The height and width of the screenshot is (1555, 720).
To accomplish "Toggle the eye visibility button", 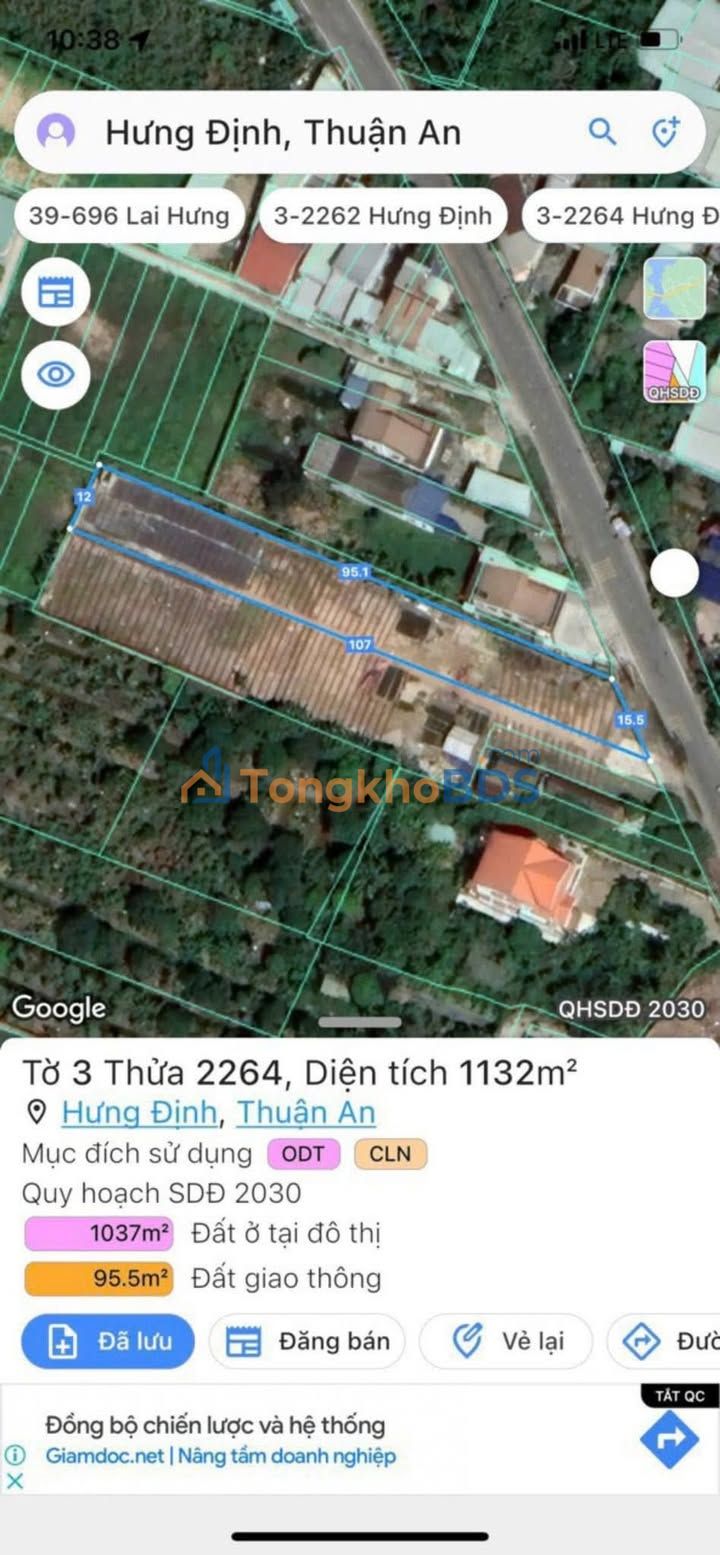I will [56, 375].
